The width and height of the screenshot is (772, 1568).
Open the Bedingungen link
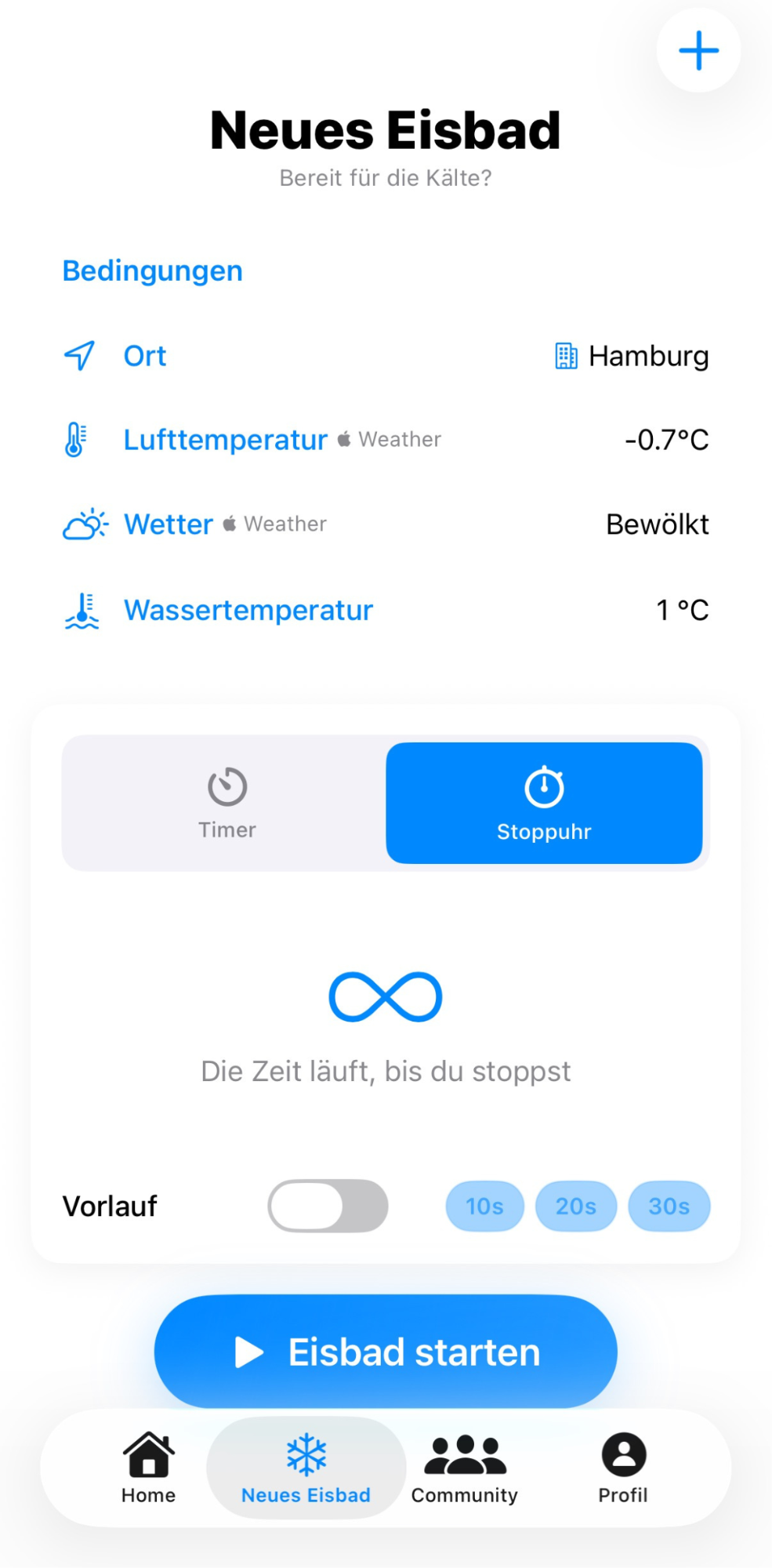(151, 270)
